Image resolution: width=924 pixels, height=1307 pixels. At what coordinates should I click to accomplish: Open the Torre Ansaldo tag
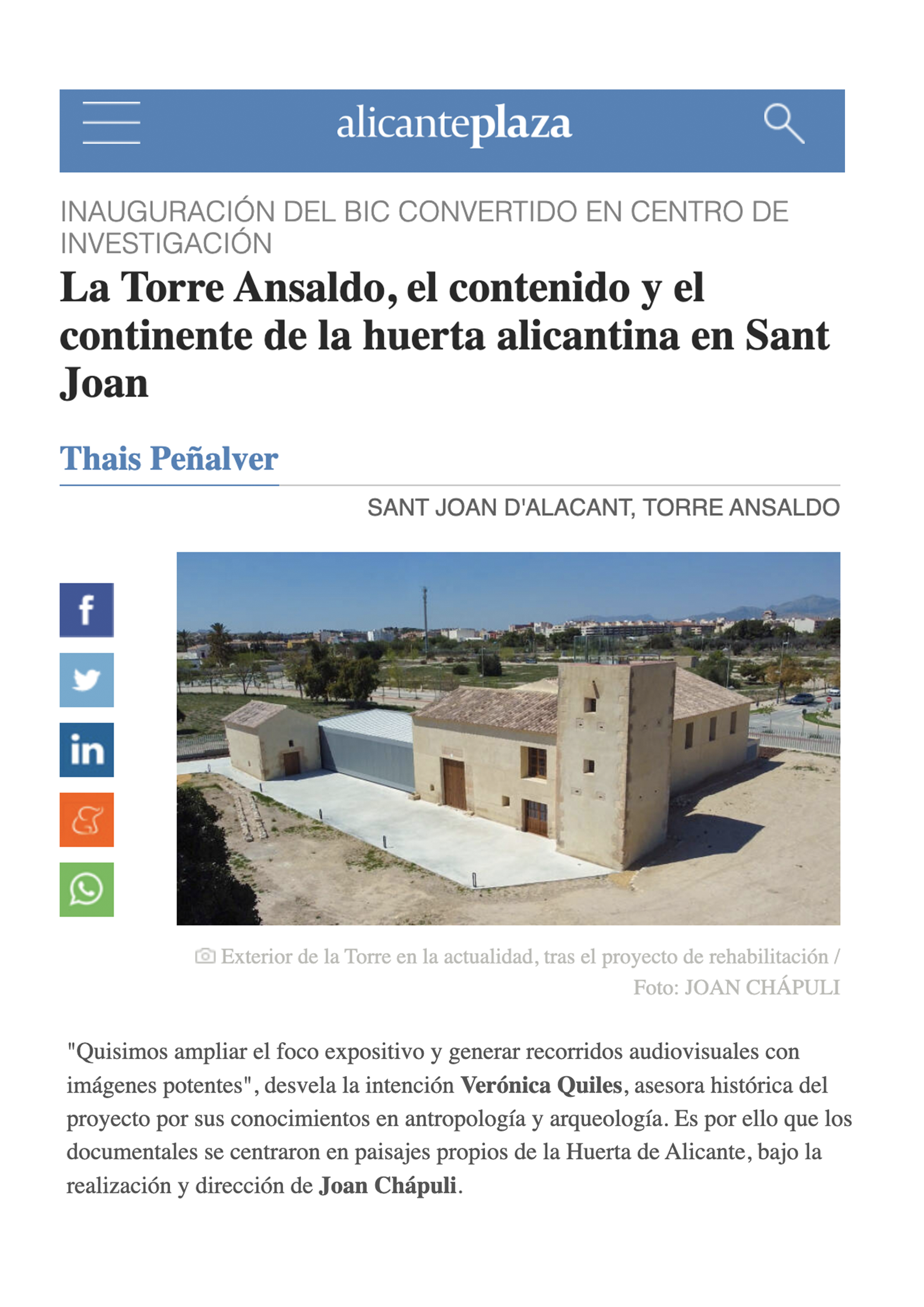click(741, 508)
